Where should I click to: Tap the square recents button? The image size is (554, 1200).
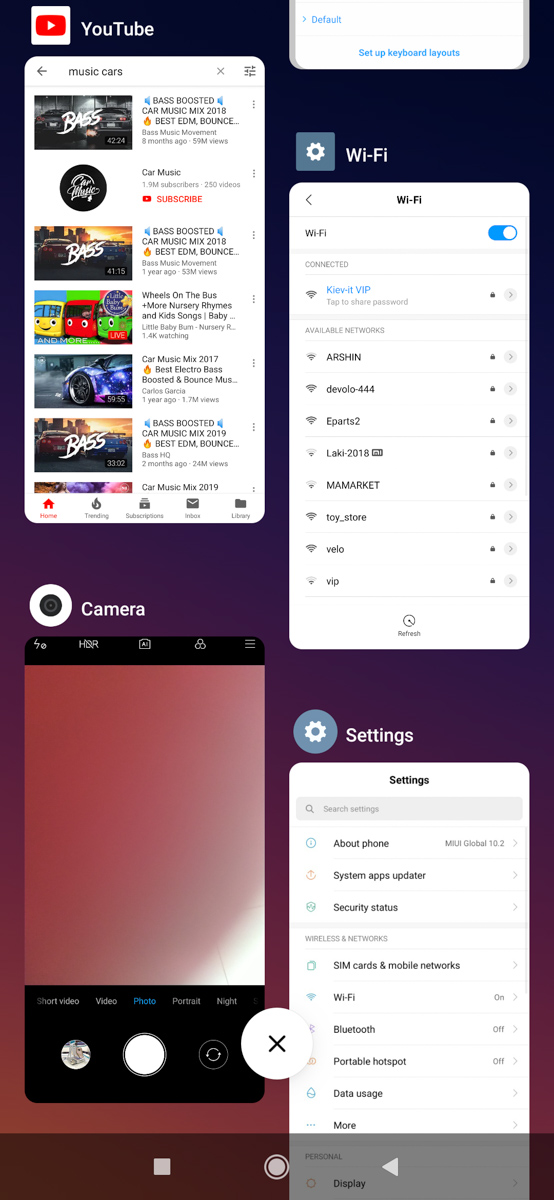tap(162, 1166)
